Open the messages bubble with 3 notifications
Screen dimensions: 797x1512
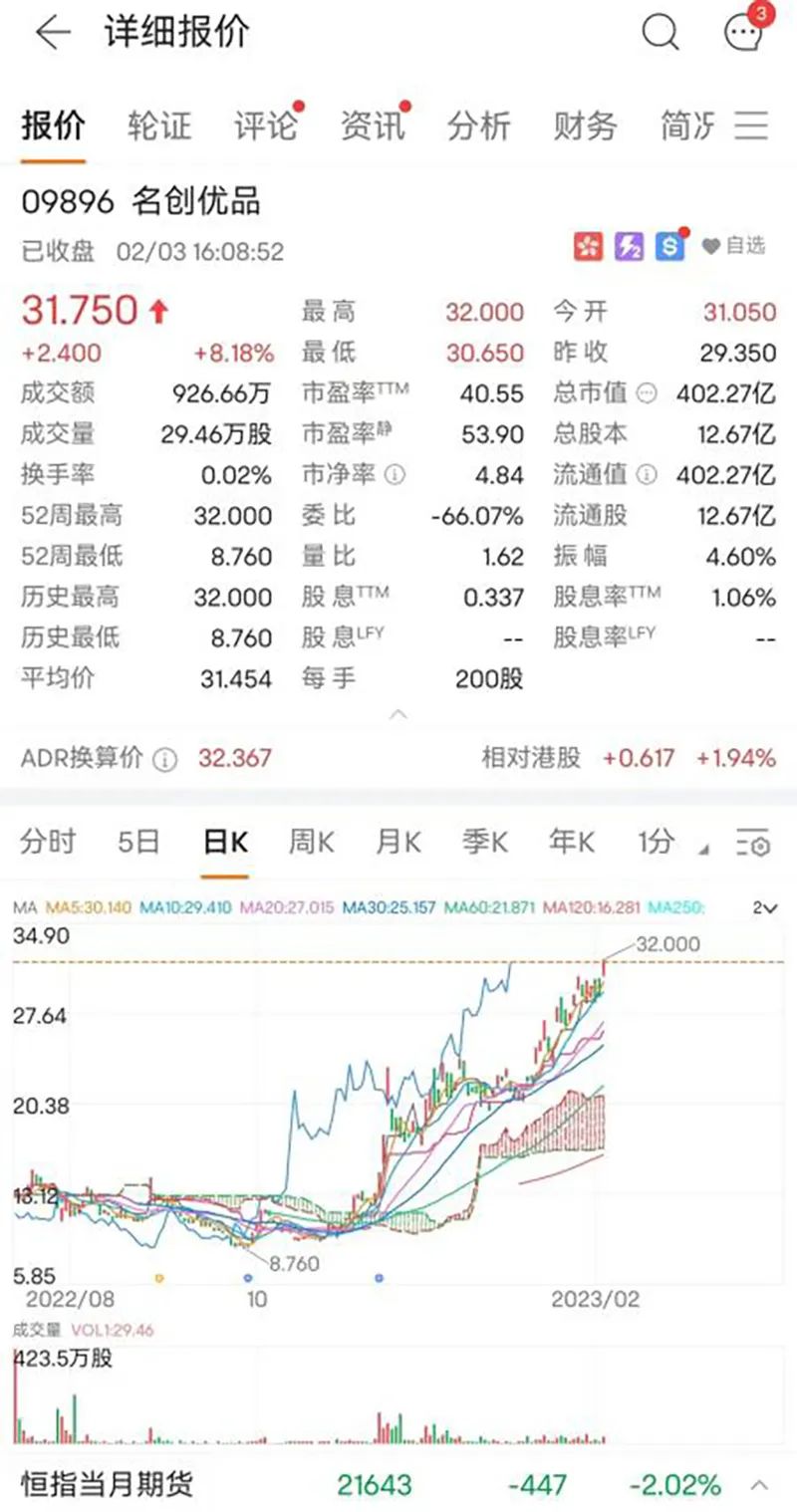click(x=742, y=32)
